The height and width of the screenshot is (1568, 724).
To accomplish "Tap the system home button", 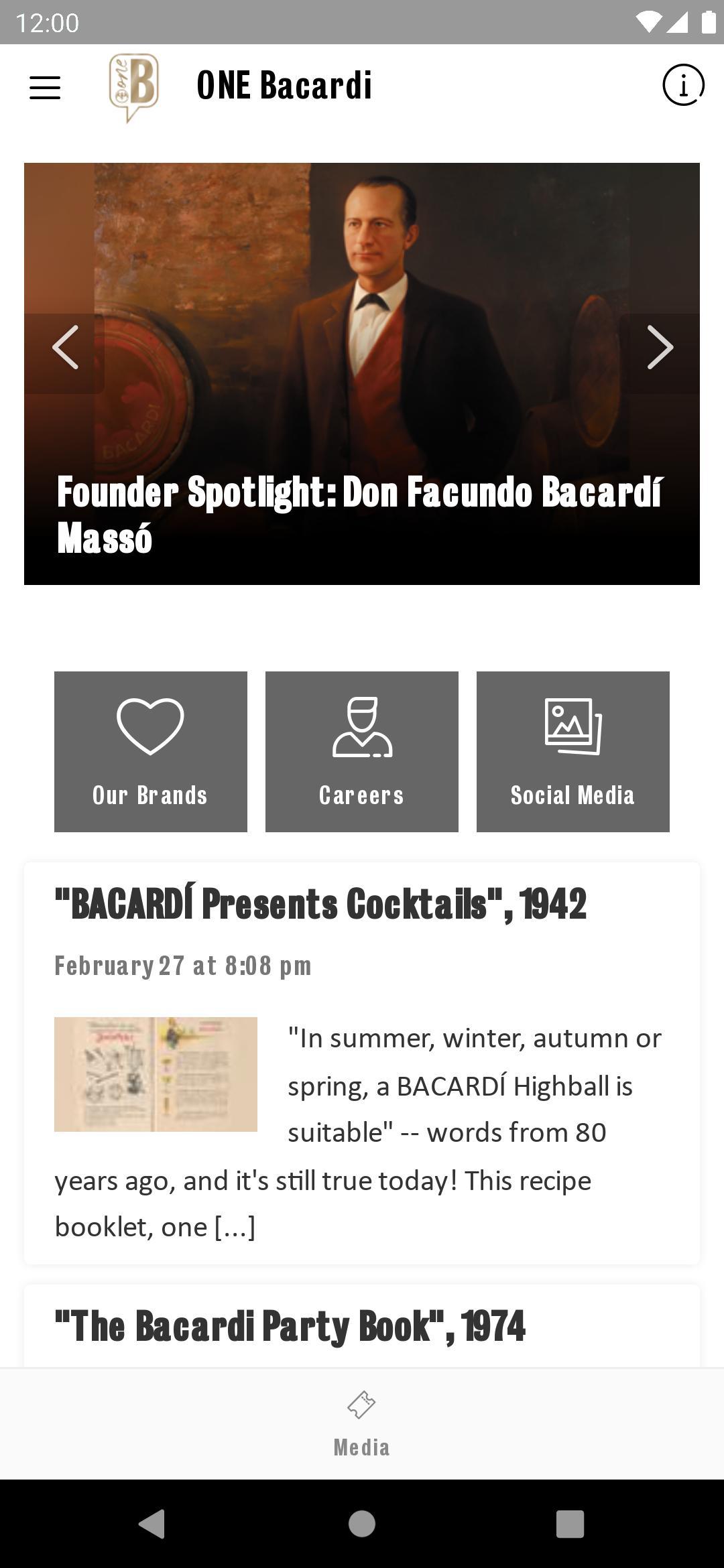I will [362, 1524].
